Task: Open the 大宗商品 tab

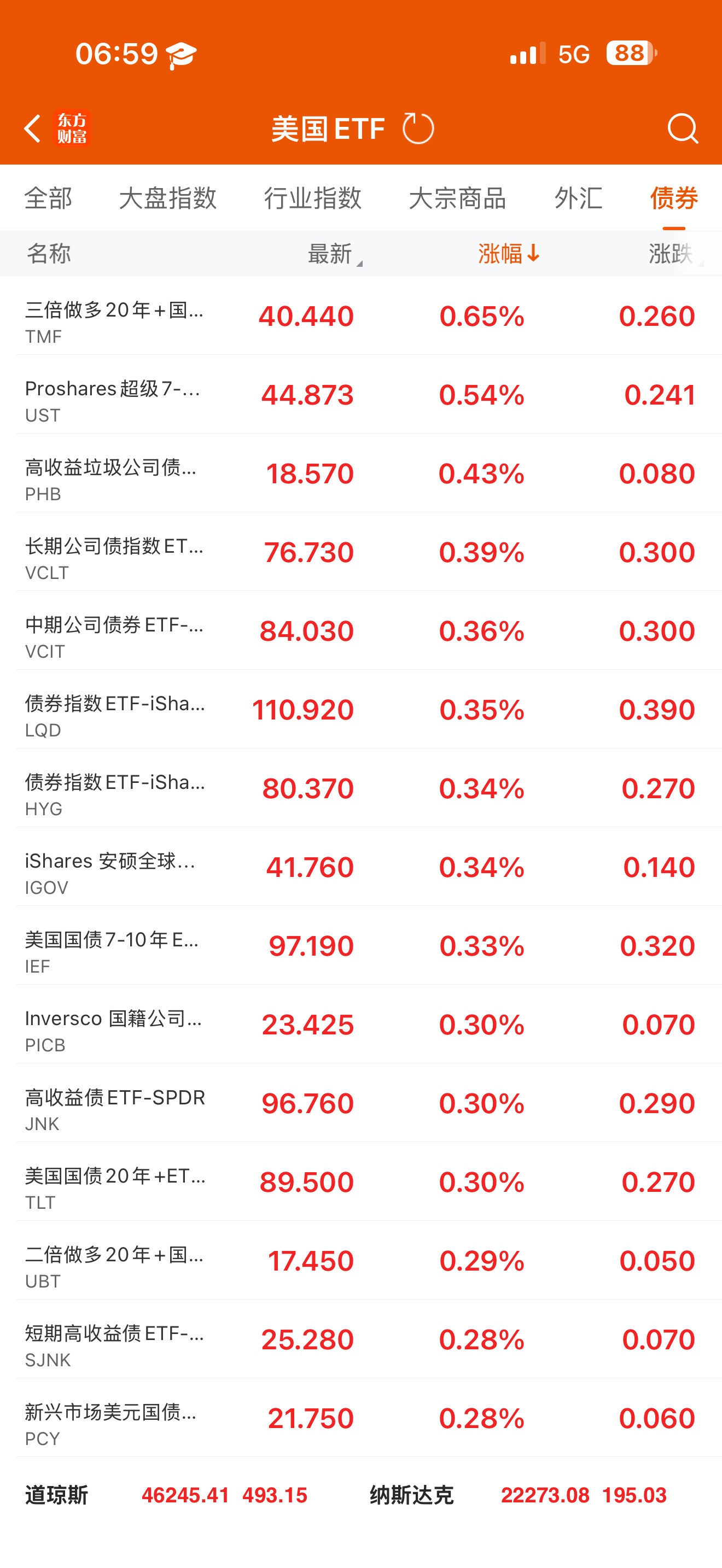Action: [457, 198]
